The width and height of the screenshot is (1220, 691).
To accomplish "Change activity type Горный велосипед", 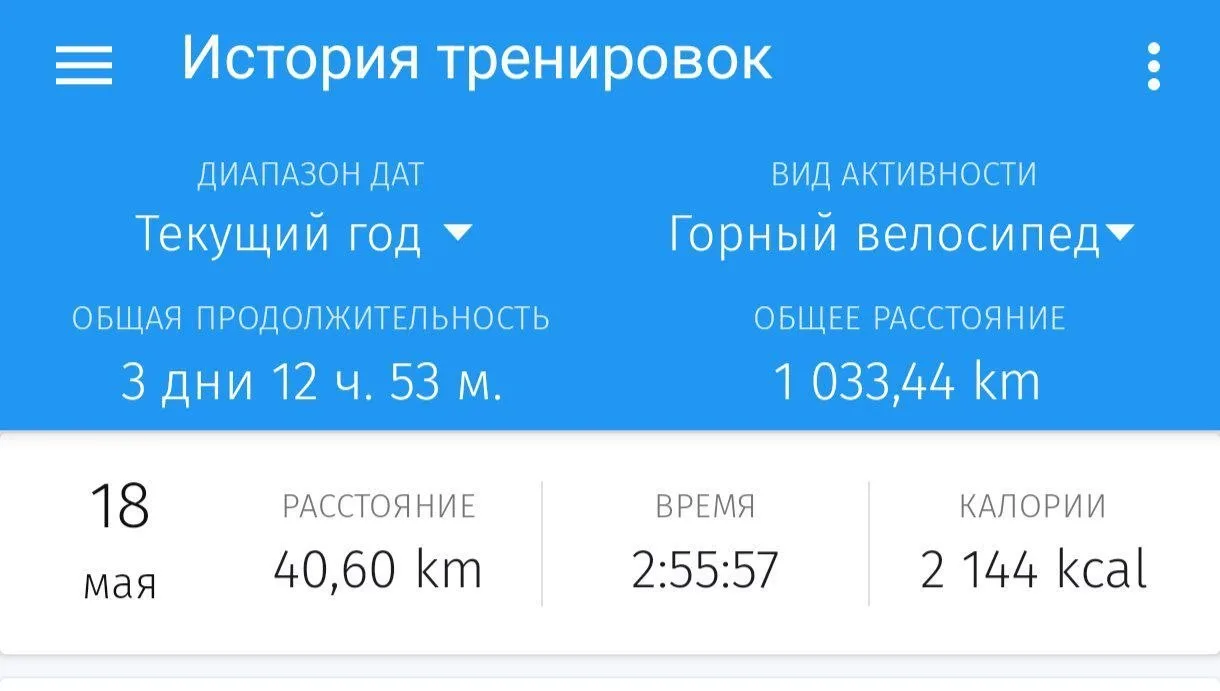I will click(x=901, y=234).
